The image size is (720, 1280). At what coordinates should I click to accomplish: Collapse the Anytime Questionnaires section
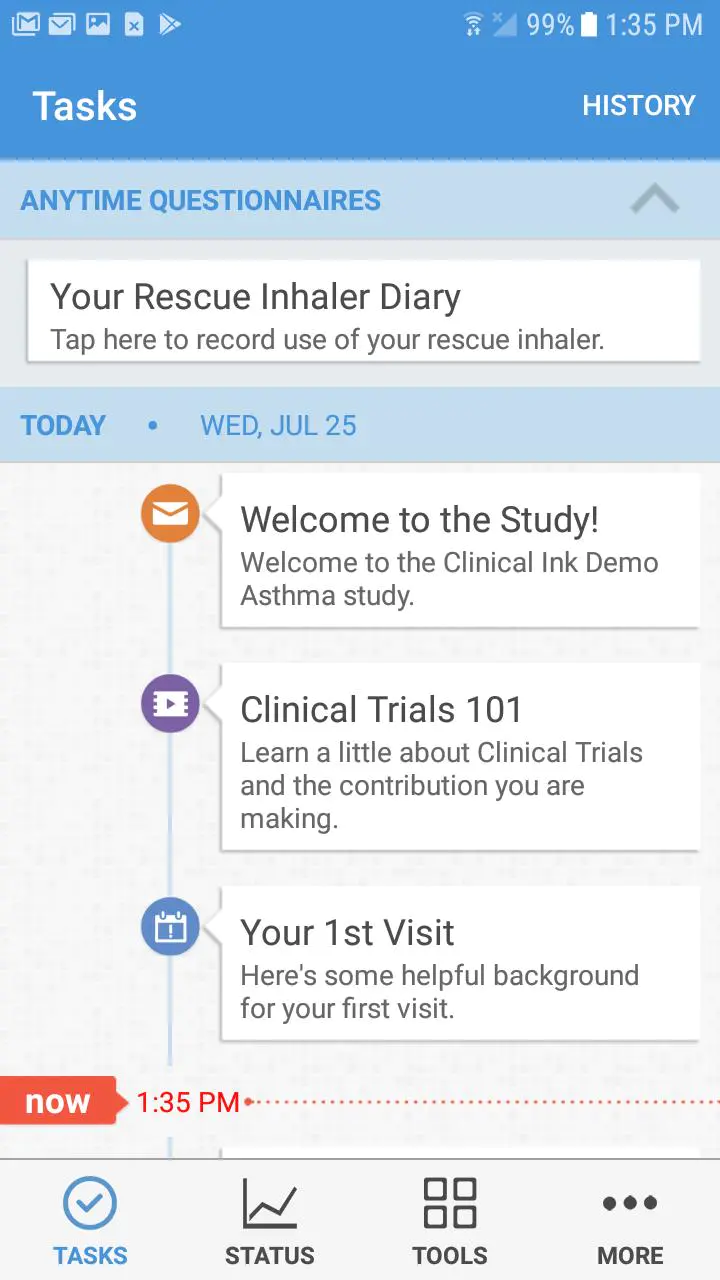(655, 200)
